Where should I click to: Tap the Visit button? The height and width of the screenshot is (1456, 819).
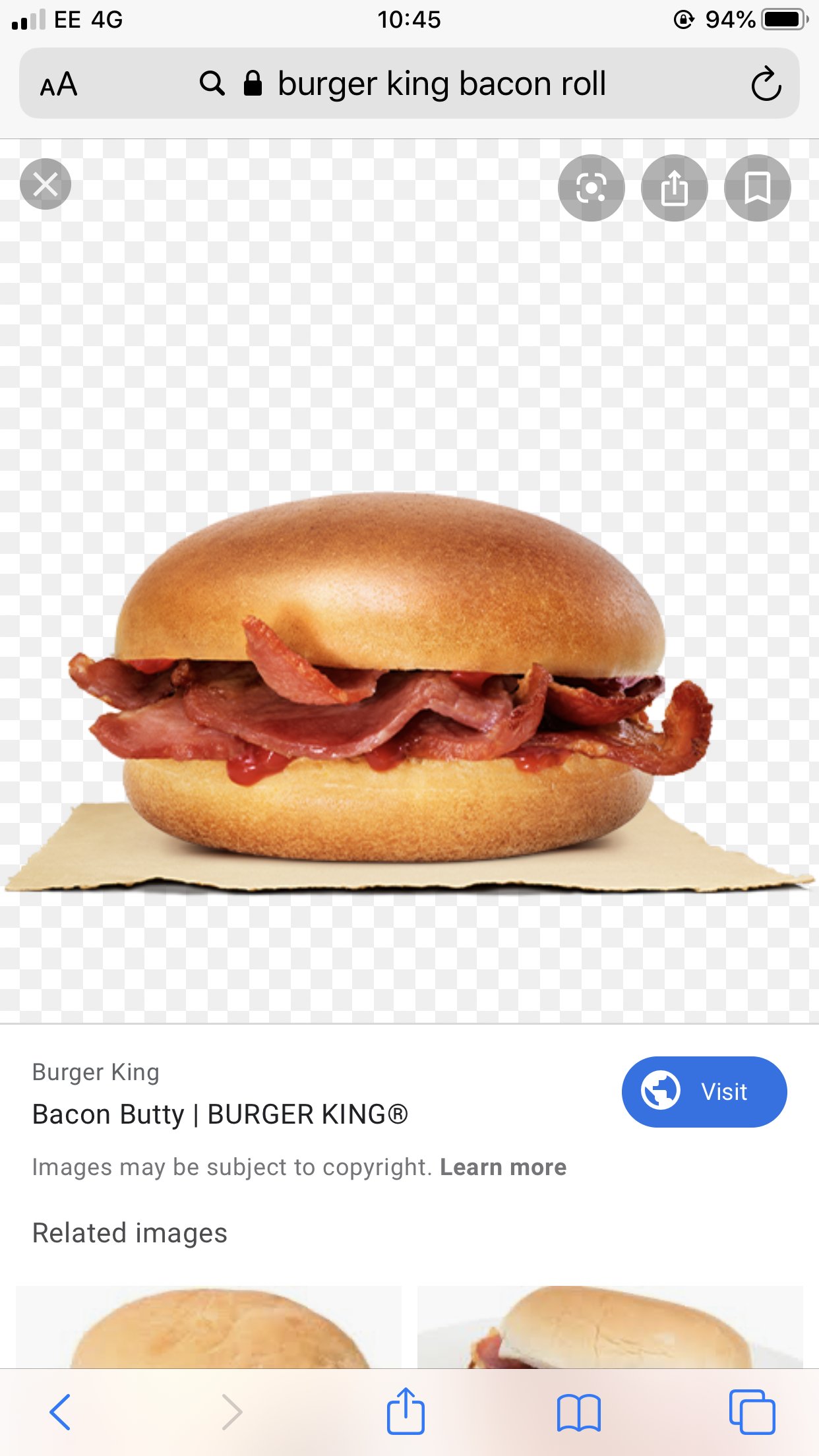704,1091
